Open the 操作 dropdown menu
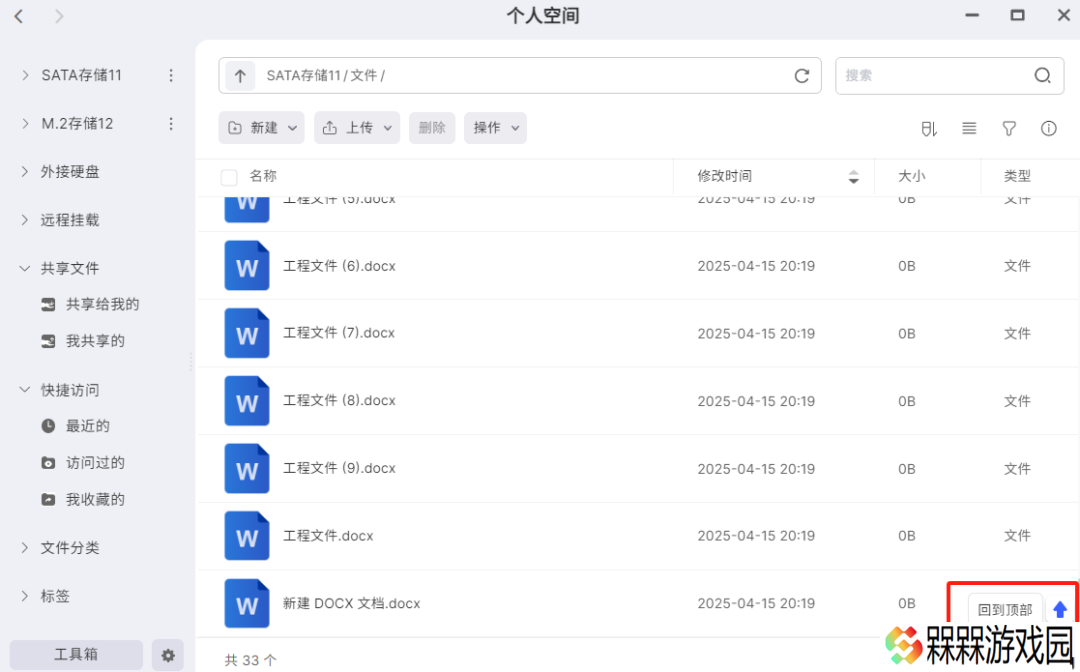Viewport: 1080px width, 672px height. [x=496, y=128]
